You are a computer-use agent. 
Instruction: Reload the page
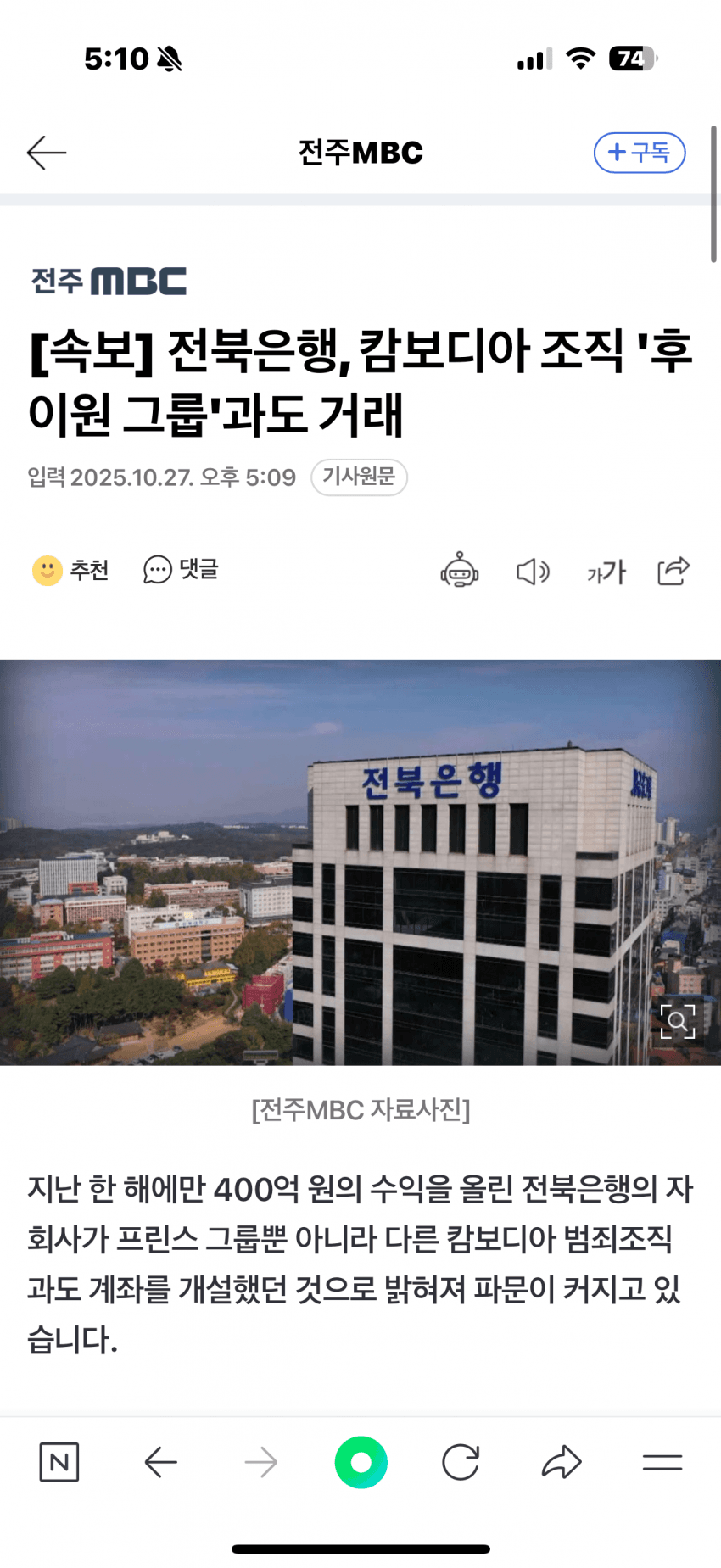click(x=461, y=1462)
